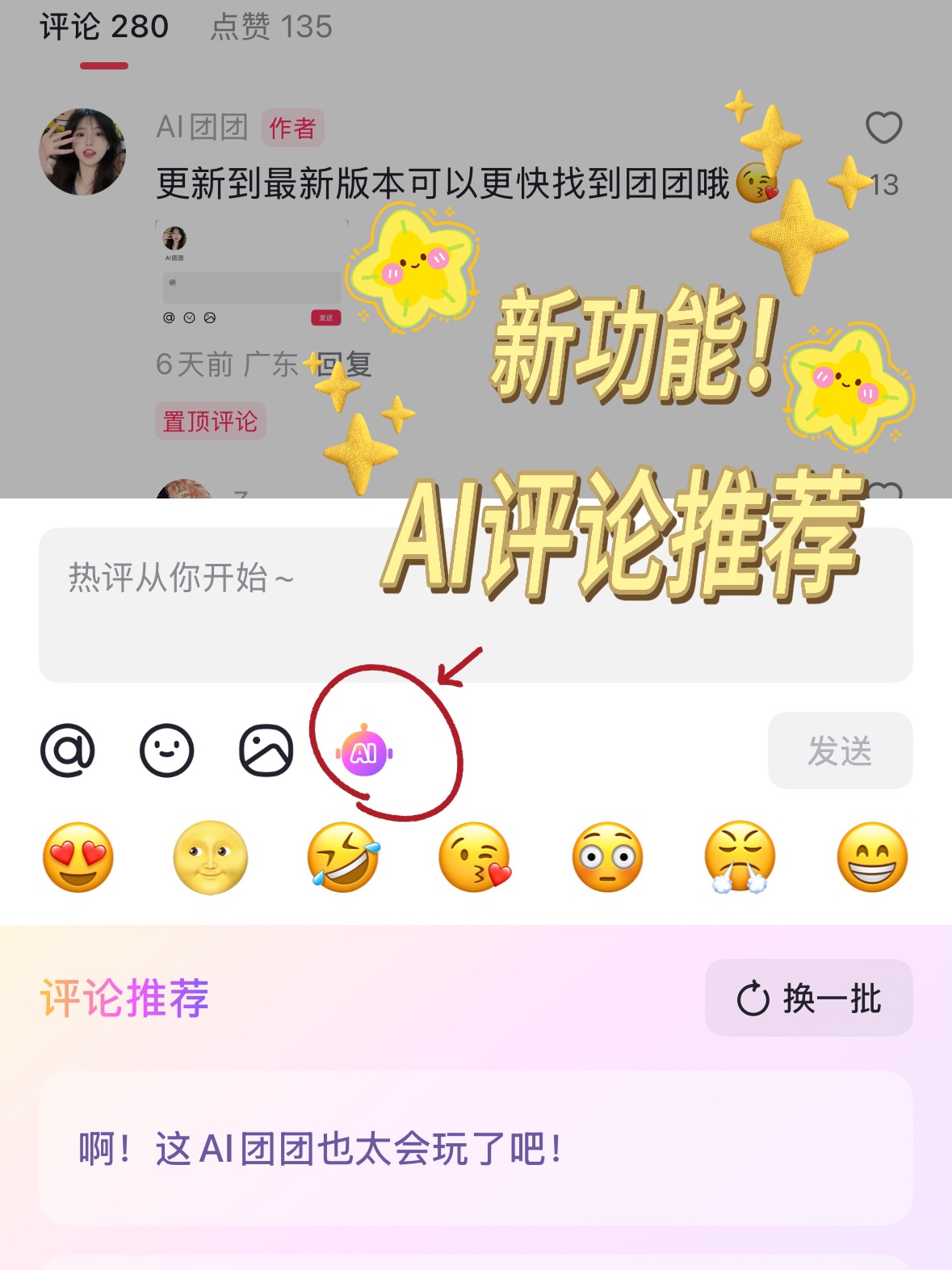Send the comment with 发送
This screenshot has height=1270, width=952.
(840, 751)
